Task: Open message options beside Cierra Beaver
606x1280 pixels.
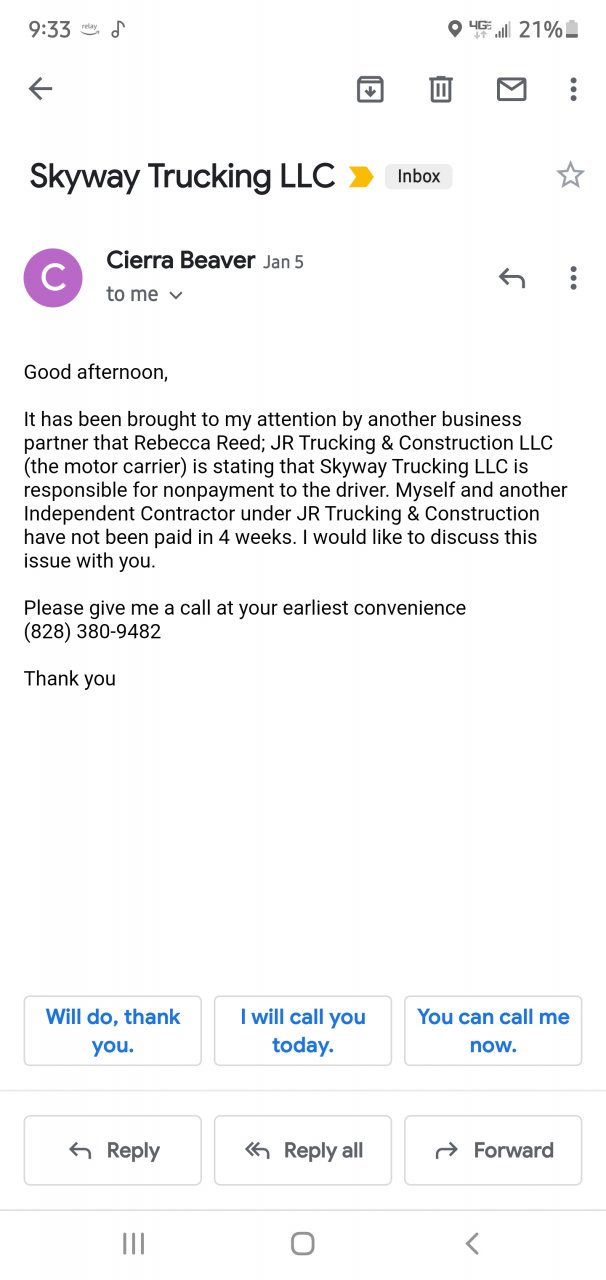Action: point(573,277)
